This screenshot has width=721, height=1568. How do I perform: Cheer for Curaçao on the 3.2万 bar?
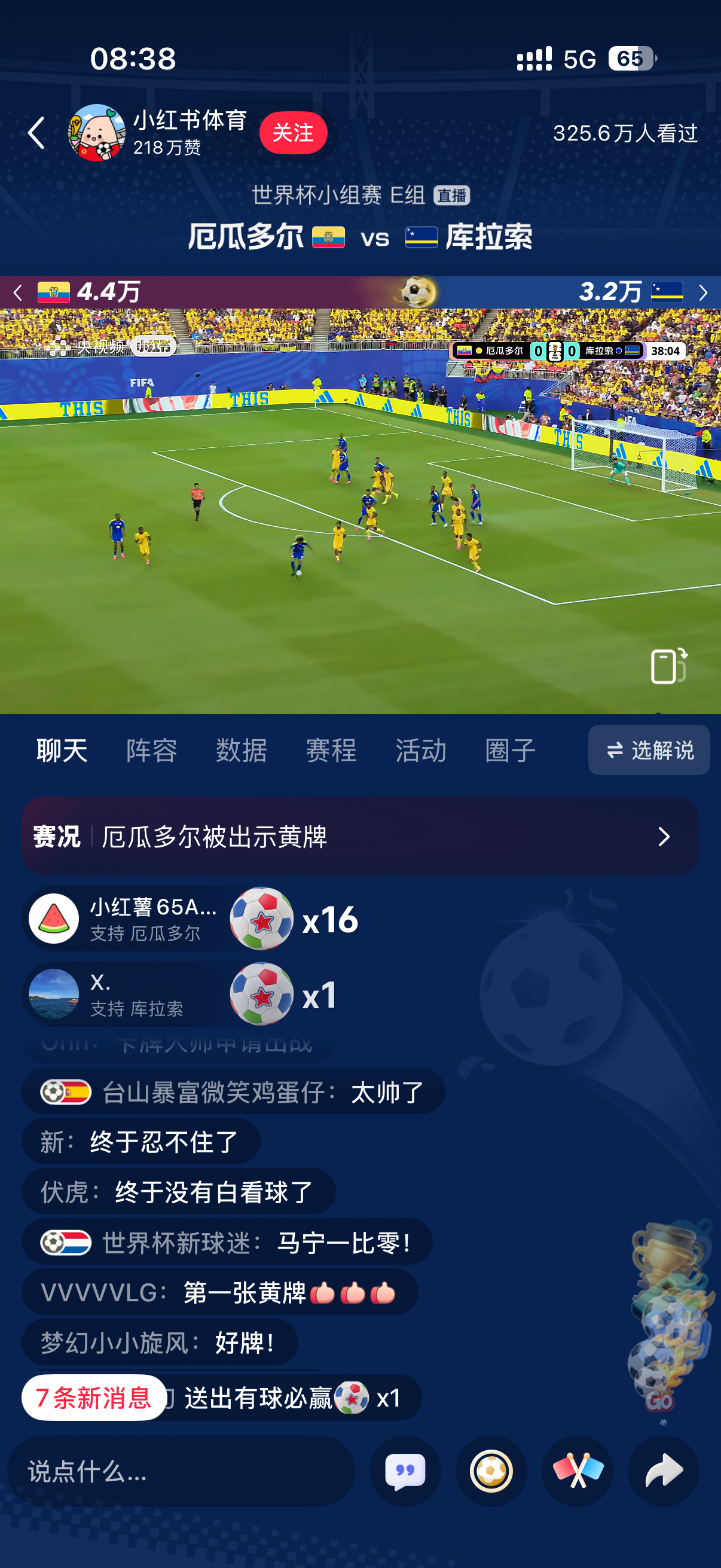(633, 292)
